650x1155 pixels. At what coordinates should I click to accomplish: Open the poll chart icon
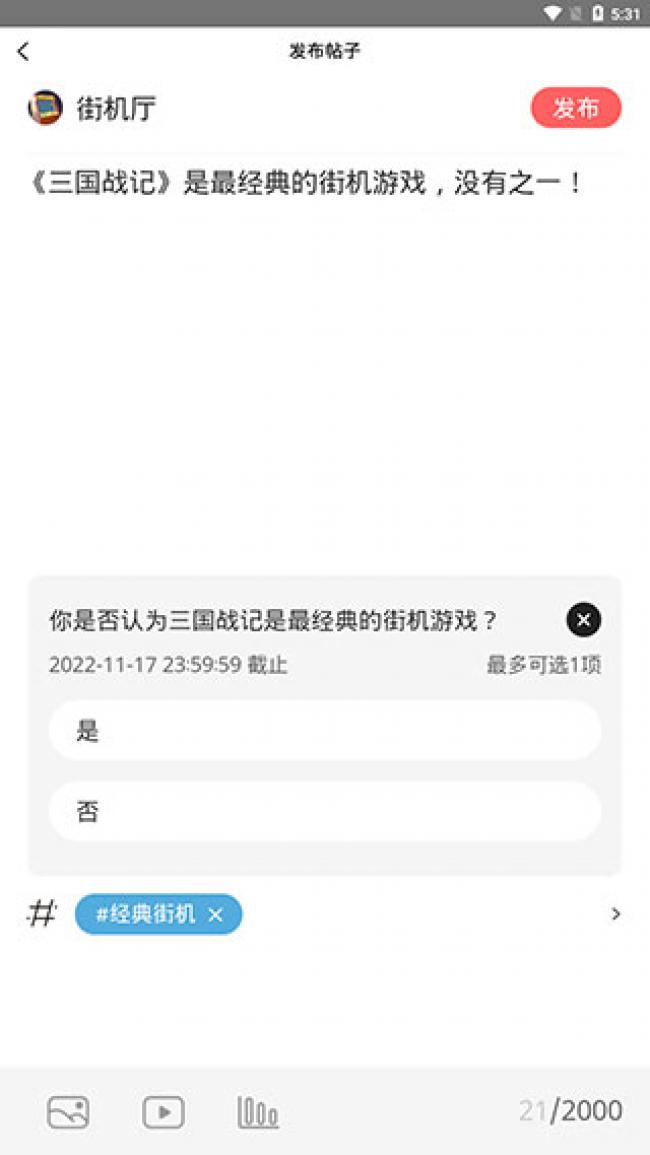point(258,1112)
